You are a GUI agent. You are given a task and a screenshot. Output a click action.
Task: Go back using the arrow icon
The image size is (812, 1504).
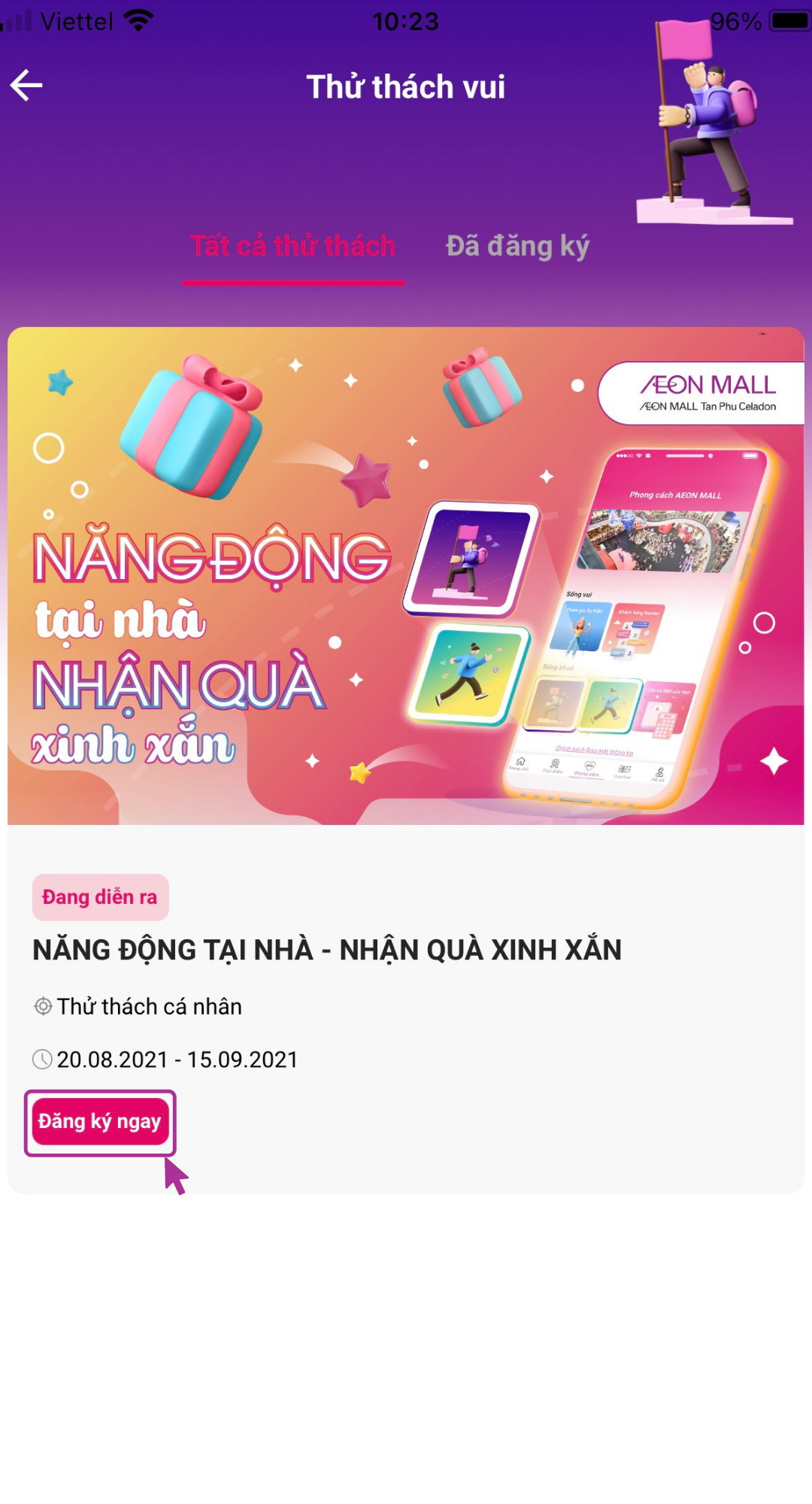click(27, 86)
